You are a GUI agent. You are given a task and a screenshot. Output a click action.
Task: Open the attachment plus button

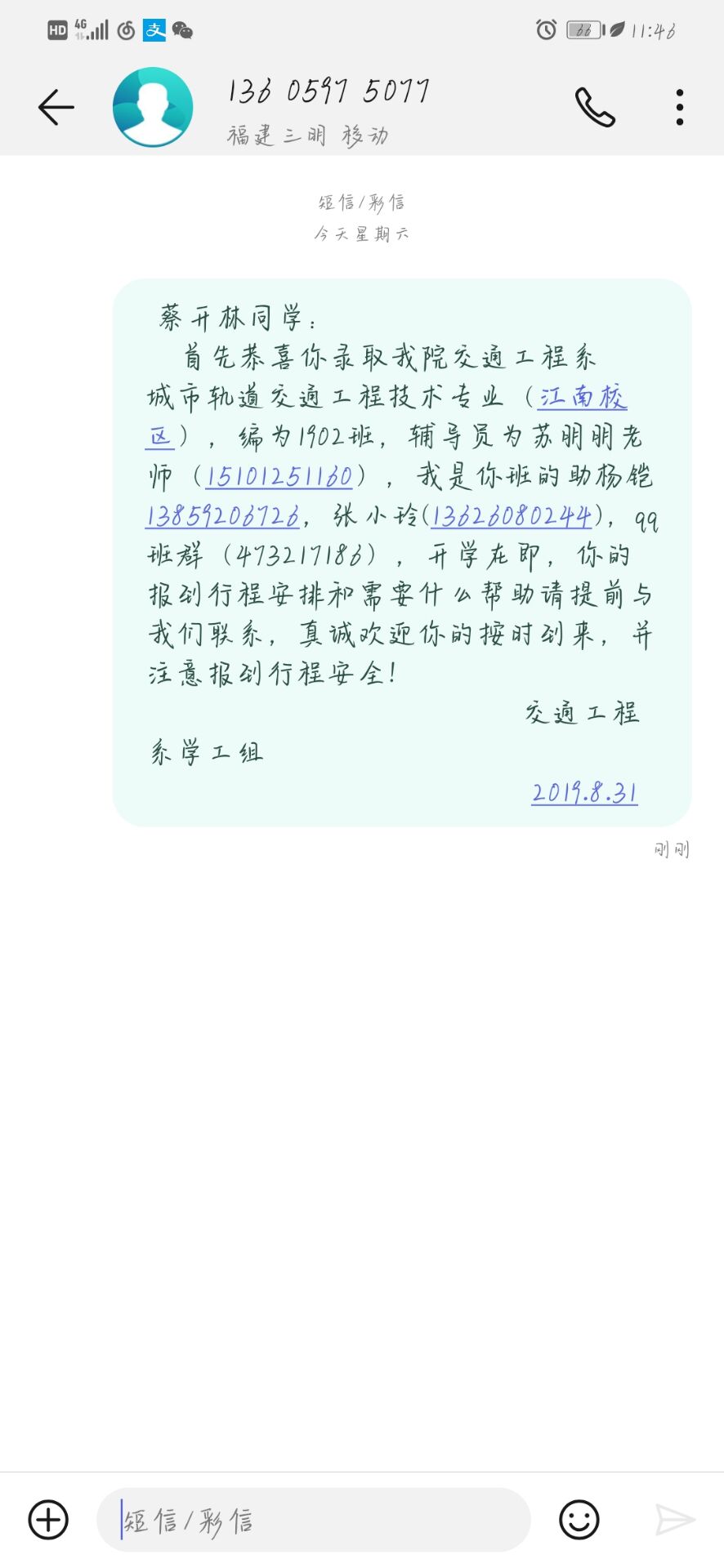point(48,1520)
